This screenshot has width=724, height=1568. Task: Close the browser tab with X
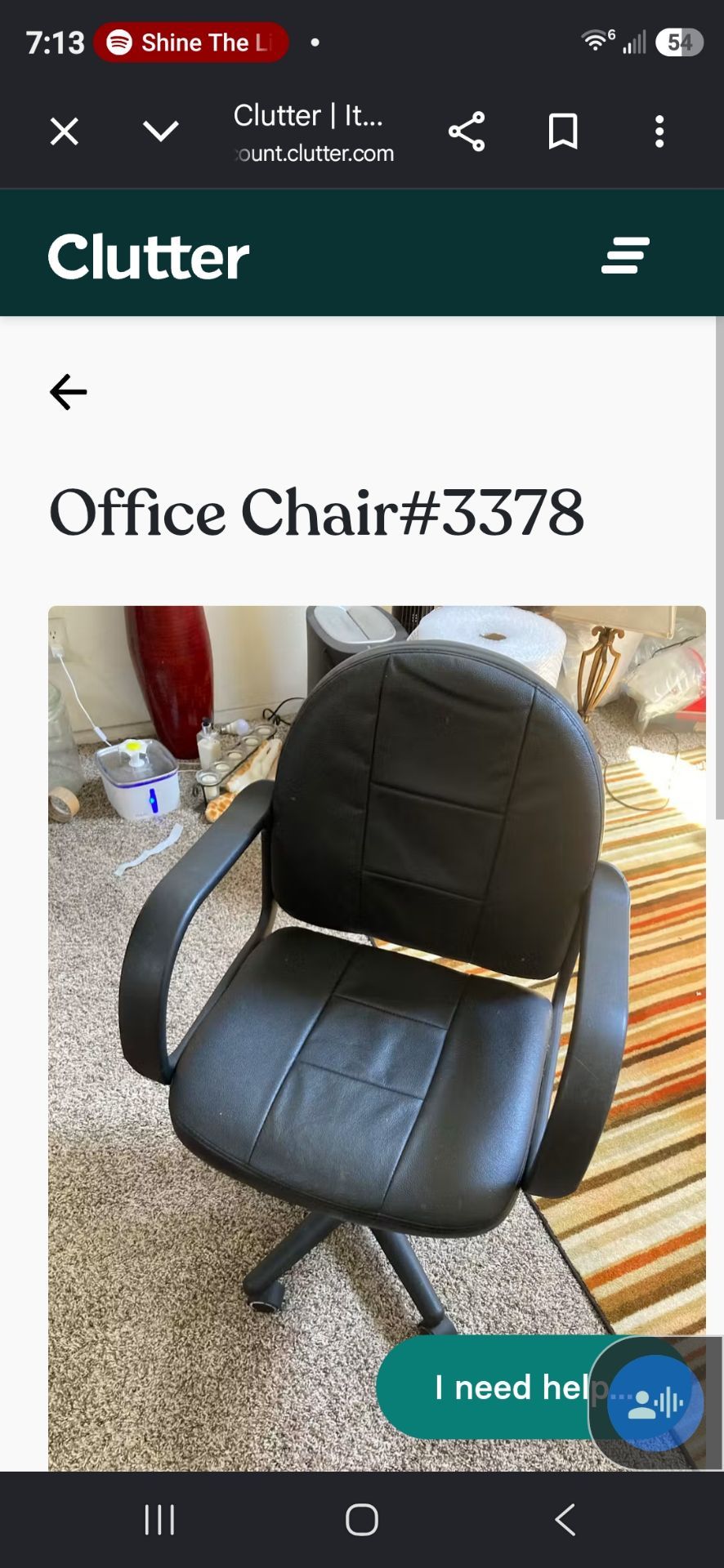(64, 131)
